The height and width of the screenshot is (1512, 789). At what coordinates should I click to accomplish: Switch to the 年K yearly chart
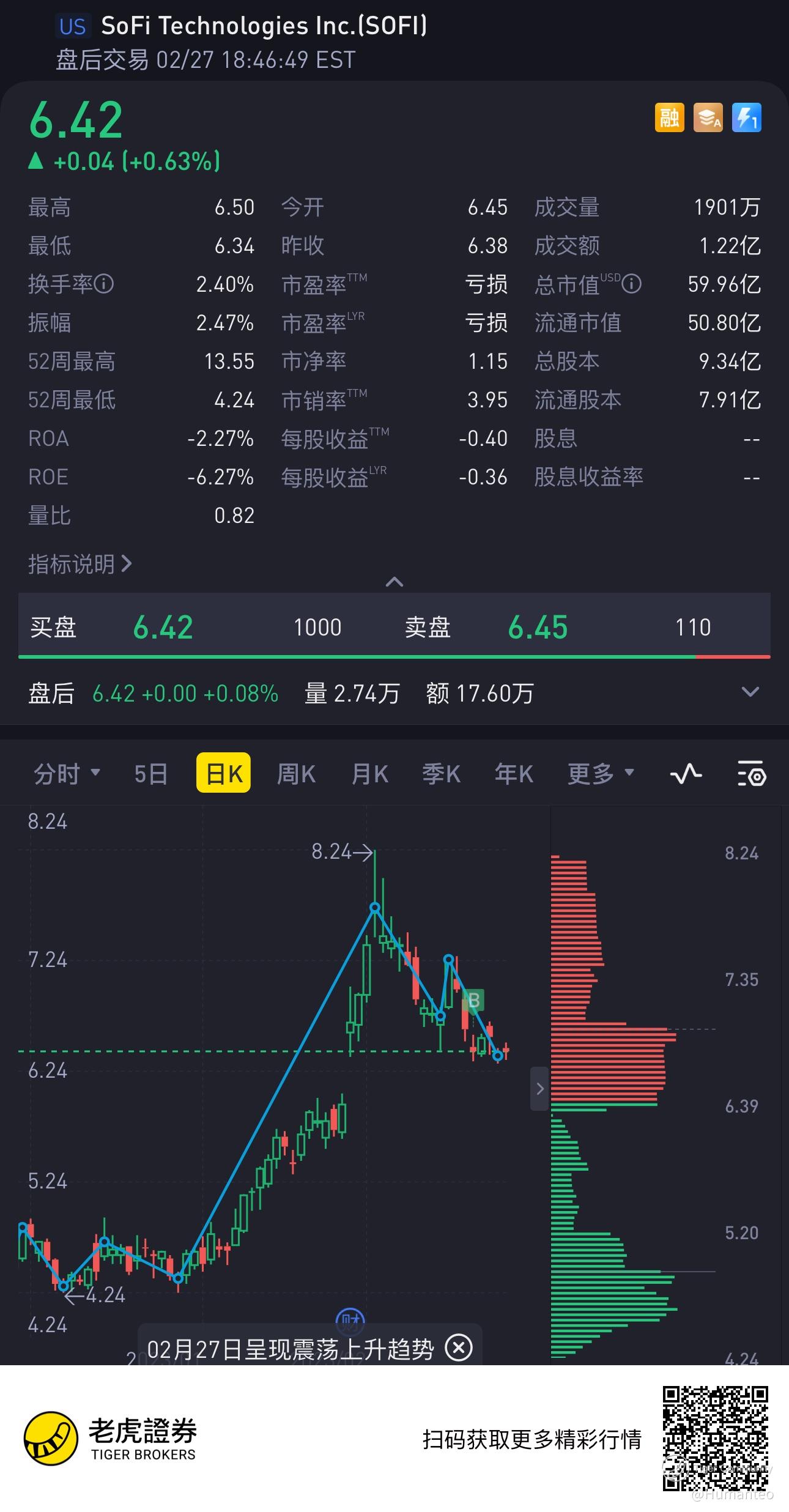(x=514, y=774)
